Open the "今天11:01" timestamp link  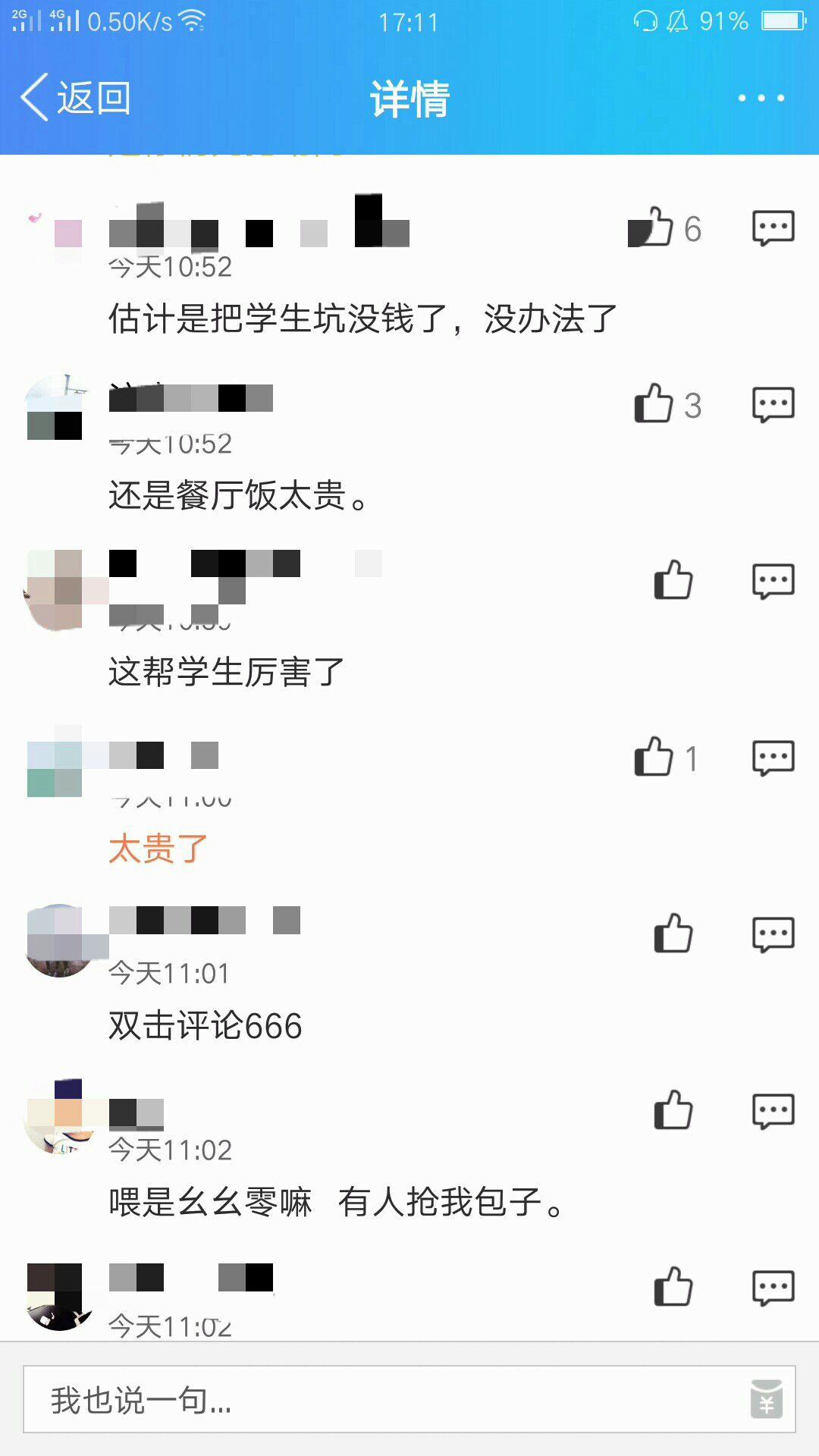pyautogui.click(x=168, y=974)
